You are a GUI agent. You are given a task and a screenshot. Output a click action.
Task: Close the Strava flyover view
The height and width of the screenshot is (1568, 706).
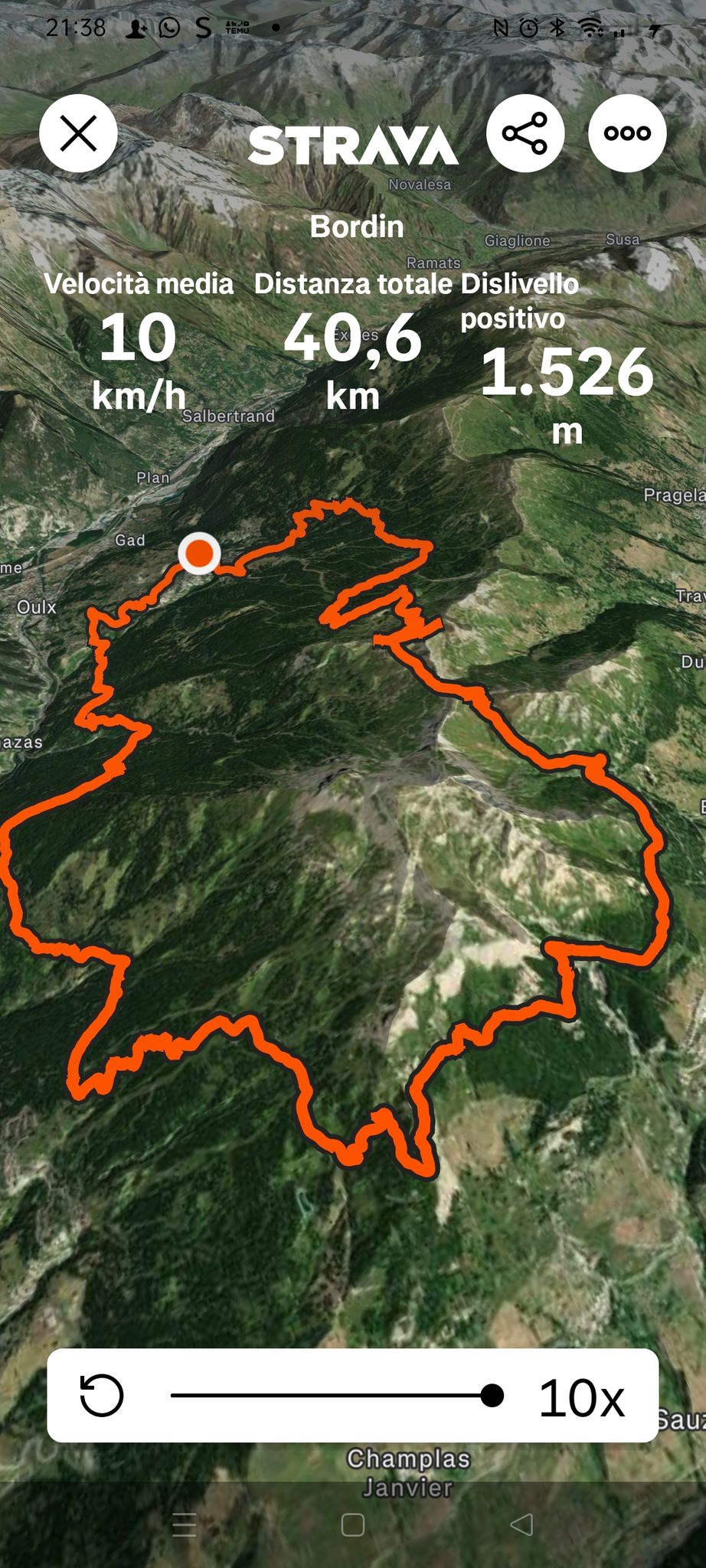click(x=78, y=133)
